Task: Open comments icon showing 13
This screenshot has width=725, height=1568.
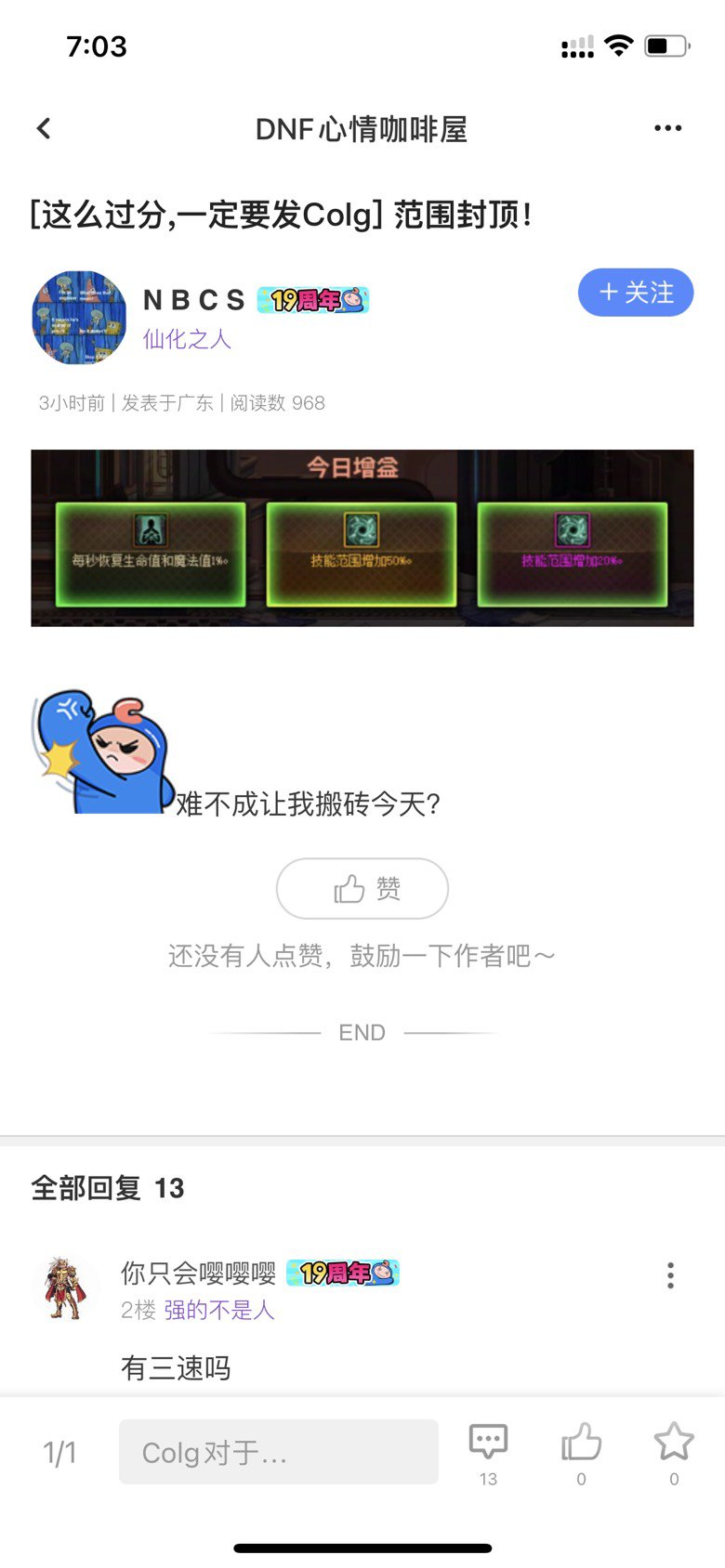Action: pos(488,1453)
